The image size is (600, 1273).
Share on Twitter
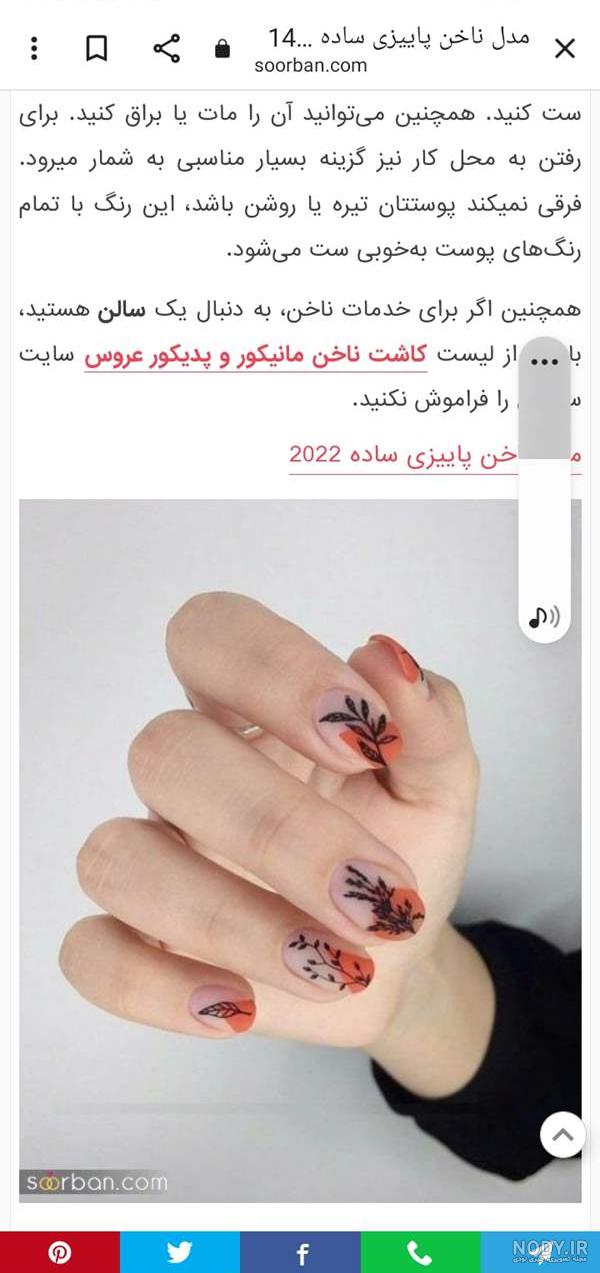click(180, 1252)
